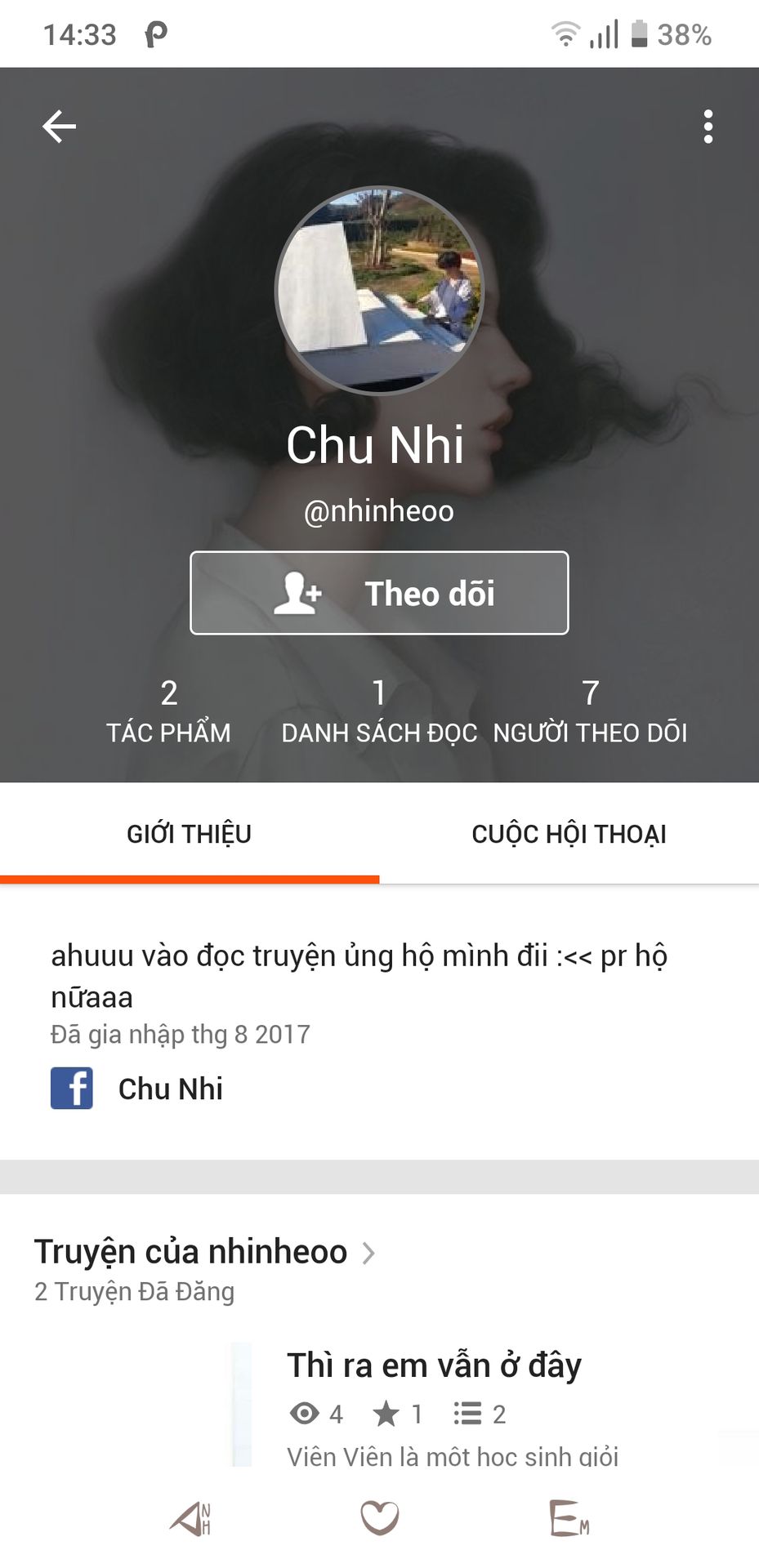Switch to the Cuộc hội thoại tab
The height and width of the screenshot is (1568, 759).
tap(569, 834)
